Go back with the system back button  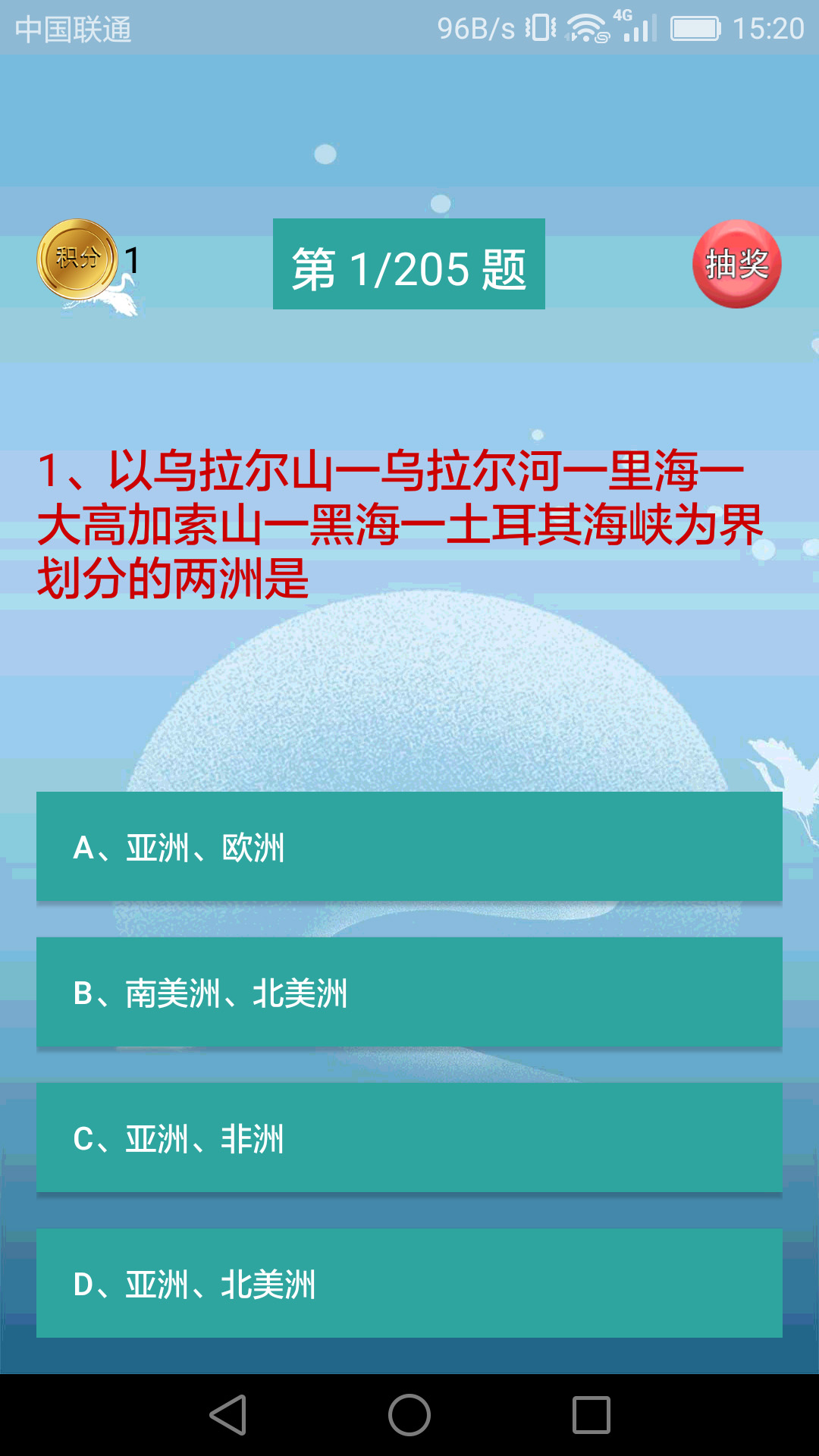(x=227, y=1415)
